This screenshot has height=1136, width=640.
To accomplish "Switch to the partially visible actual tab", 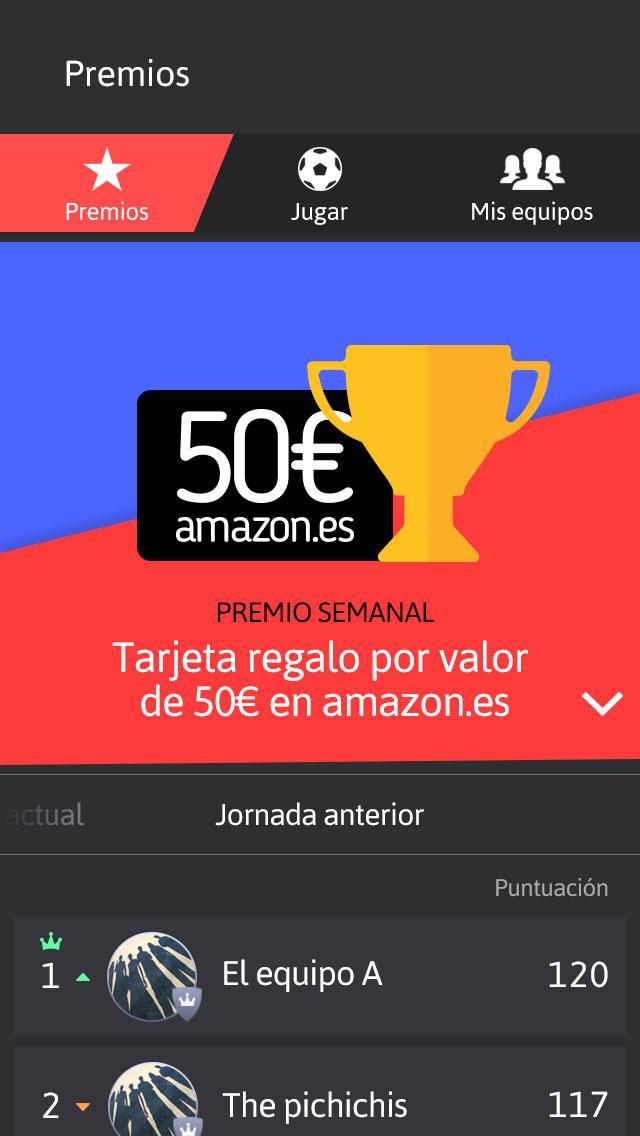I will pos(44,815).
